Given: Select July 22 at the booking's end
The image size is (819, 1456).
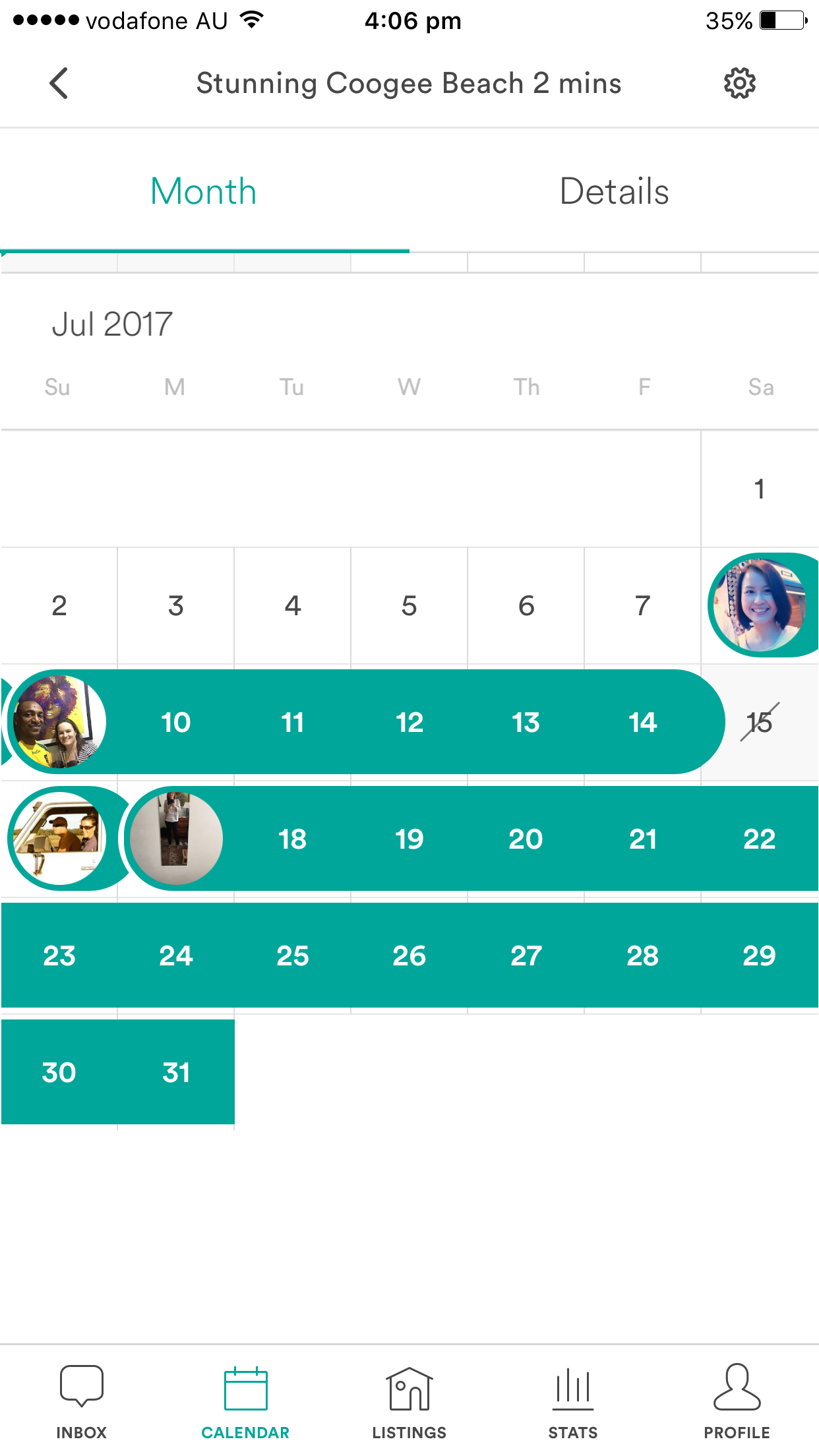Looking at the screenshot, I should coord(760,838).
